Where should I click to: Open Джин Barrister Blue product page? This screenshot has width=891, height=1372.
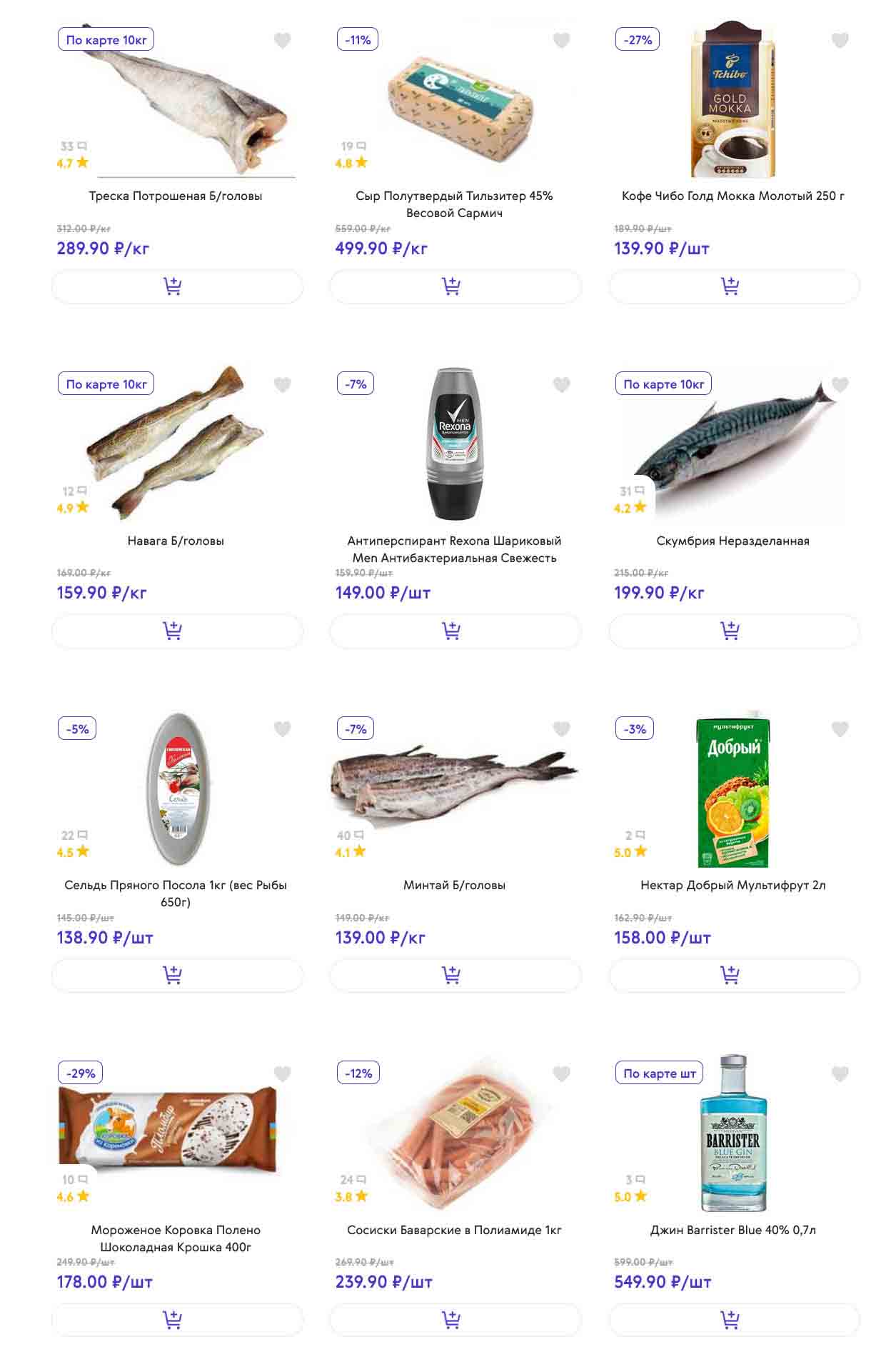pyautogui.click(x=733, y=1230)
